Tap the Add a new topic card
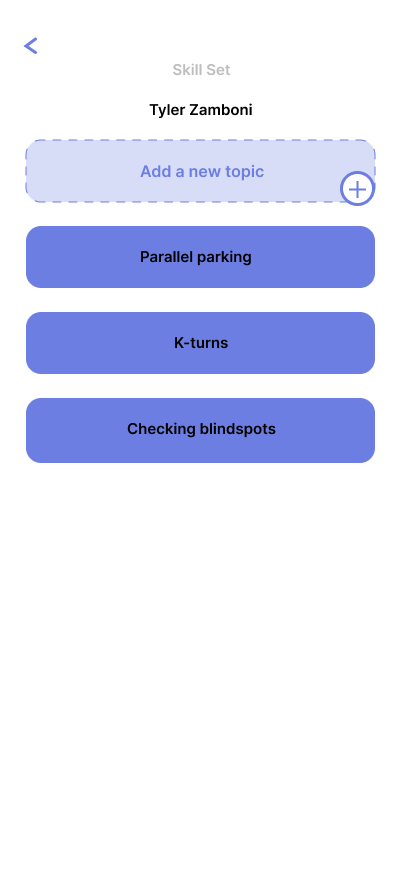Screen dimensions: 402x874 pos(200,171)
